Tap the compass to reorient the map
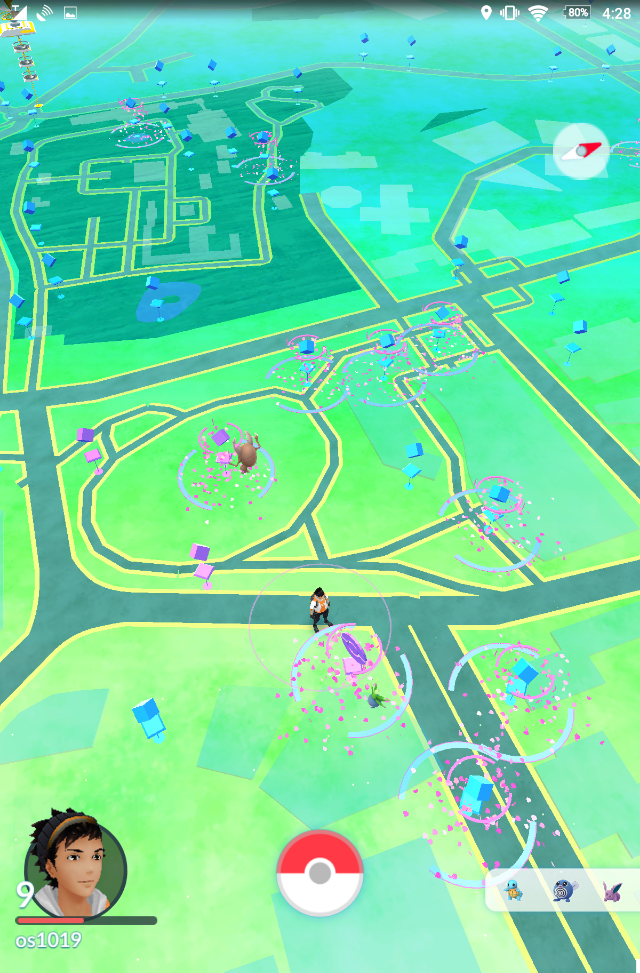The width and height of the screenshot is (640, 973). [581, 151]
